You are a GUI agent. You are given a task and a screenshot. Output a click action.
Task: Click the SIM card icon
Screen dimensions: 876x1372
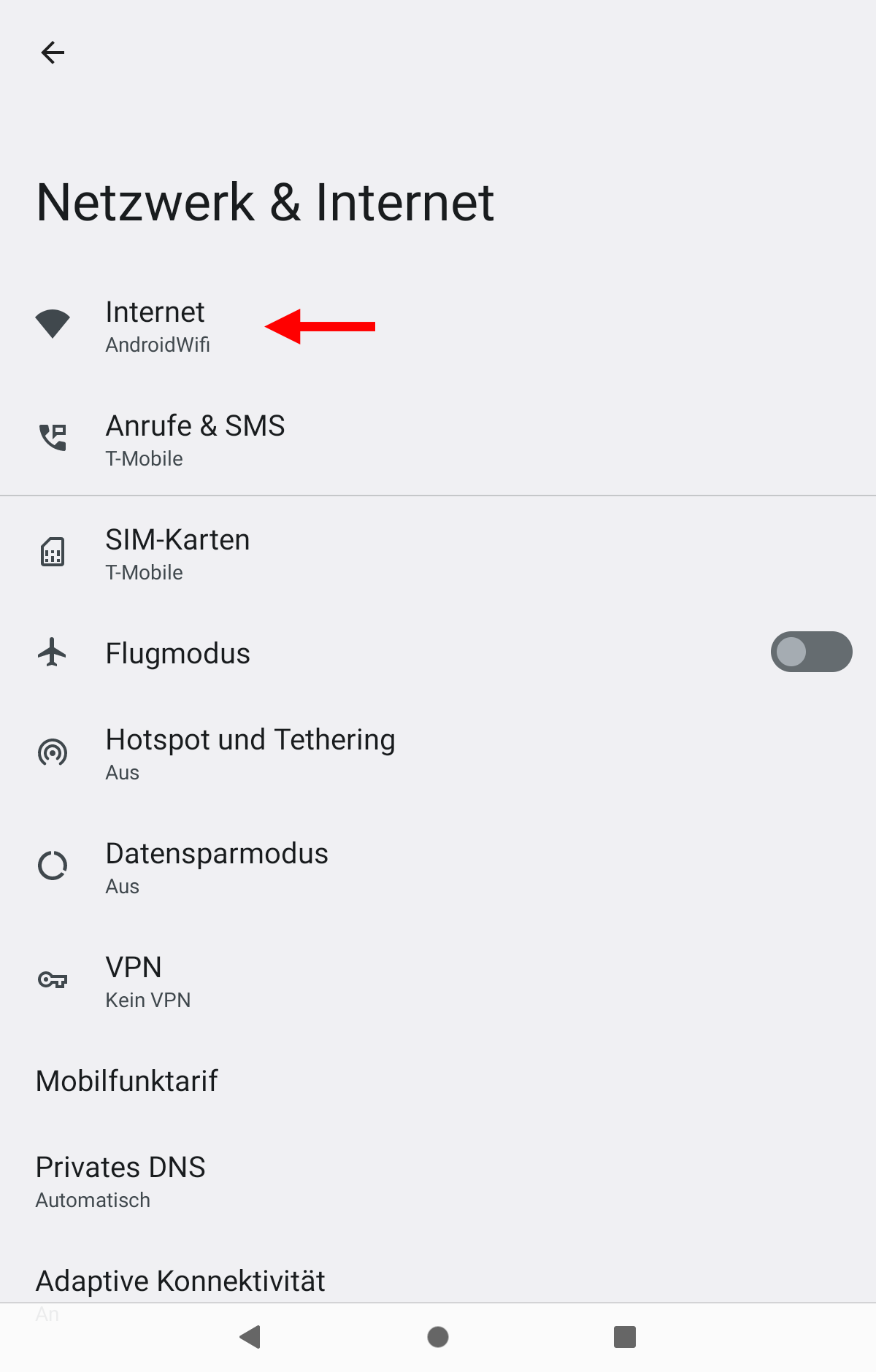(53, 552)
